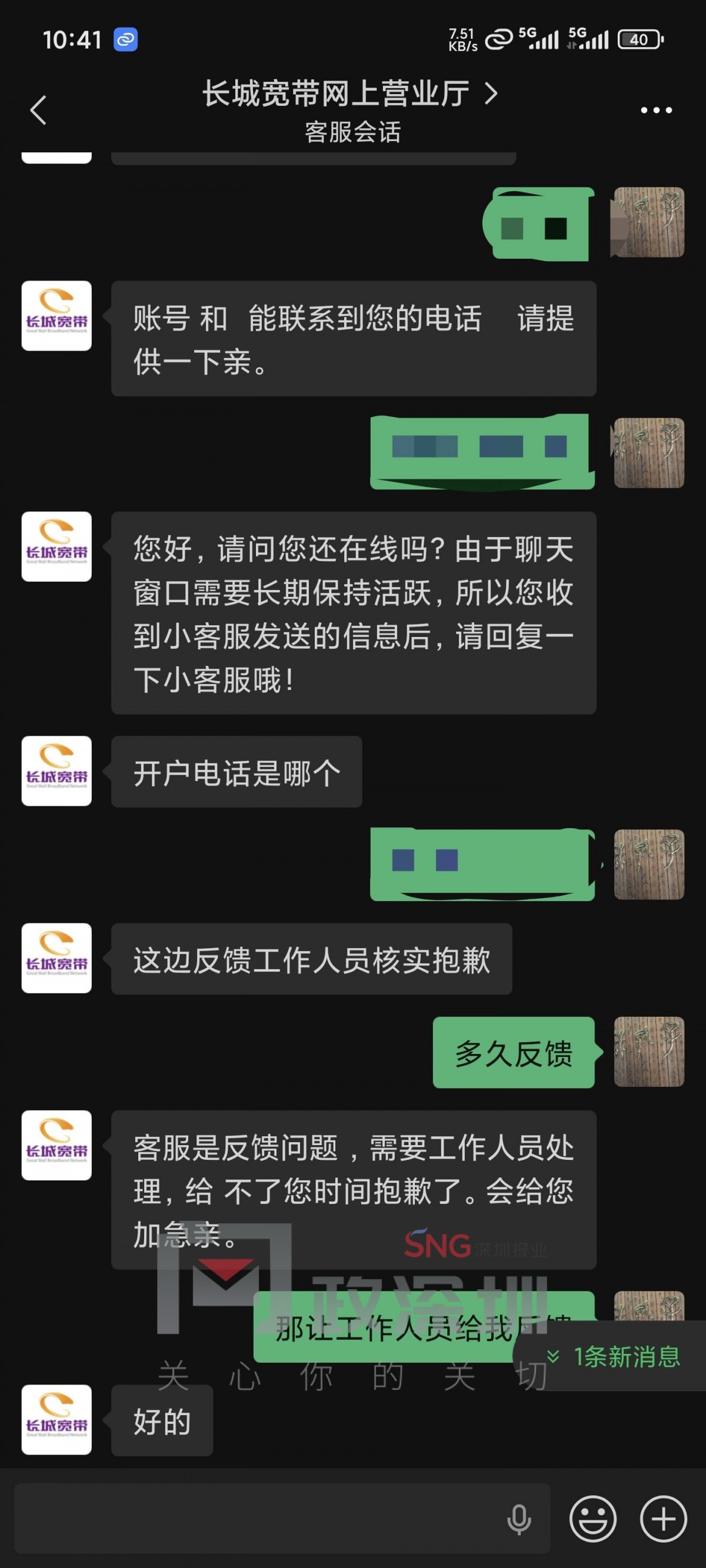Jump to the 1条新消息 new message
The image size is (706, 1568).
click(x=617, y=1356)
